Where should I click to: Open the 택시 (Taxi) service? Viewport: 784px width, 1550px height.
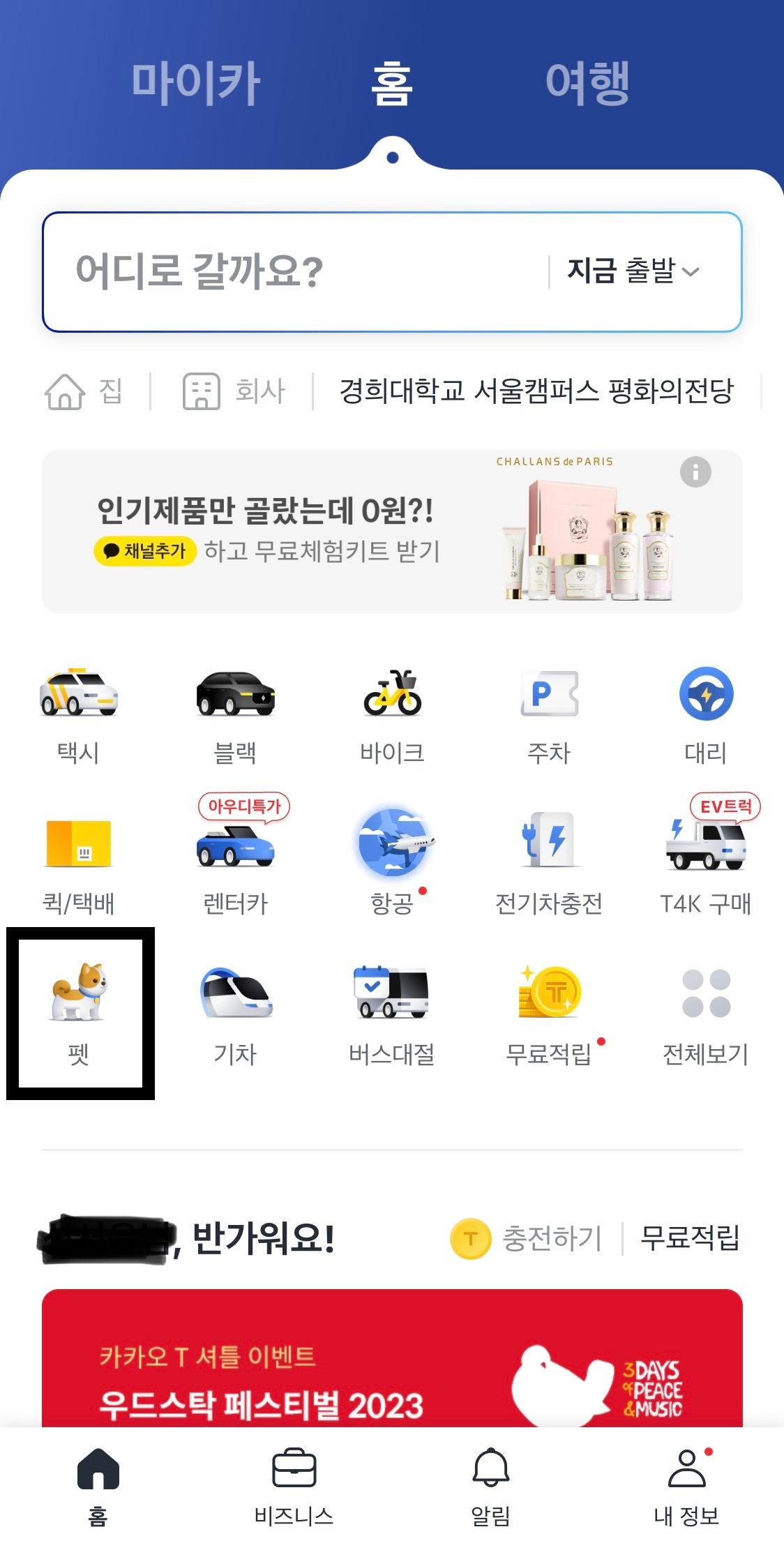click(79, 712)
